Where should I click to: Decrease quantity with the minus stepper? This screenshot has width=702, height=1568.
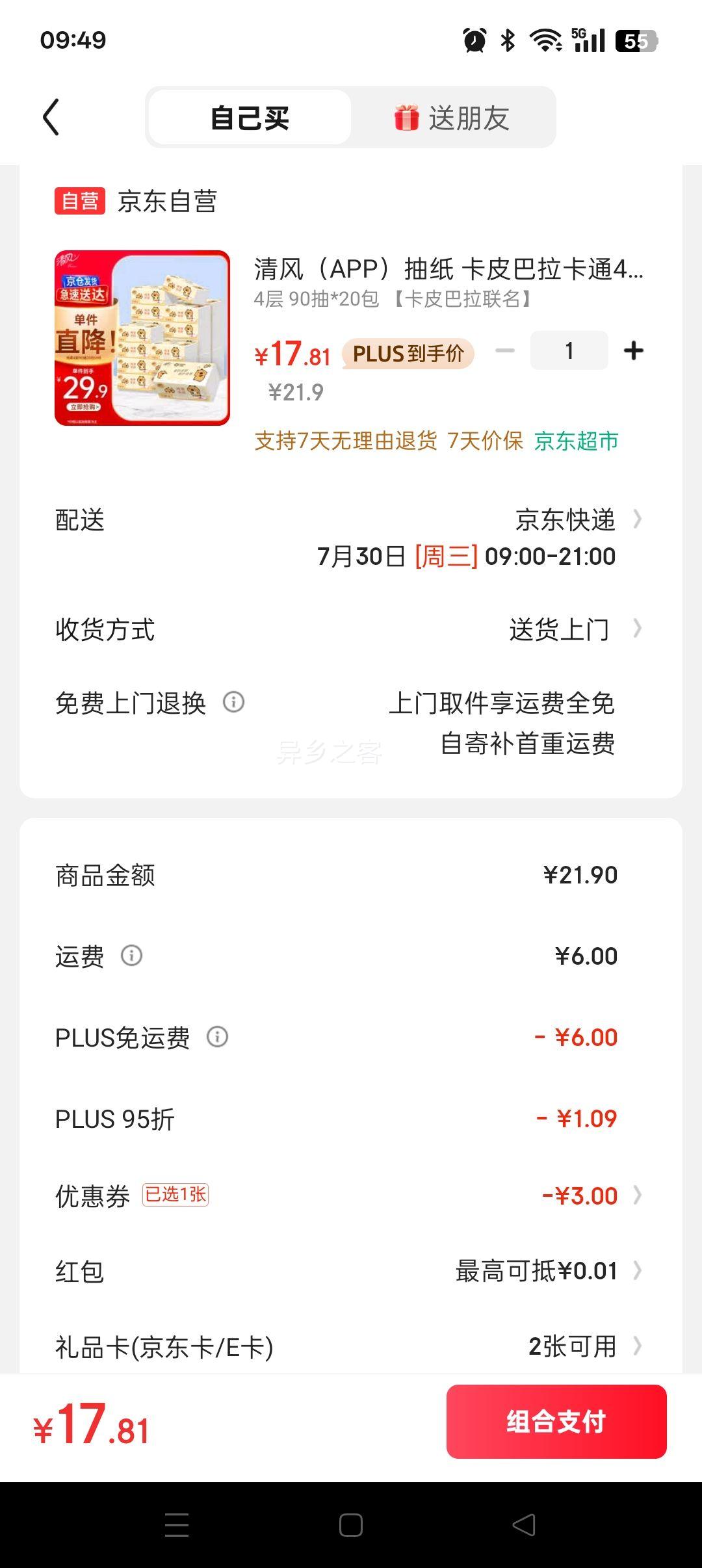point(504,350)
